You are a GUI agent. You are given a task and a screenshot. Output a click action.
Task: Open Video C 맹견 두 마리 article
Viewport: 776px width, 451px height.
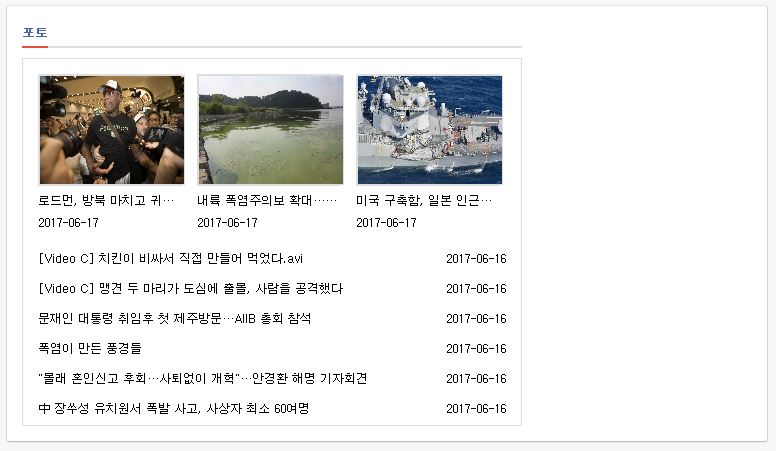tap(190, 289)
